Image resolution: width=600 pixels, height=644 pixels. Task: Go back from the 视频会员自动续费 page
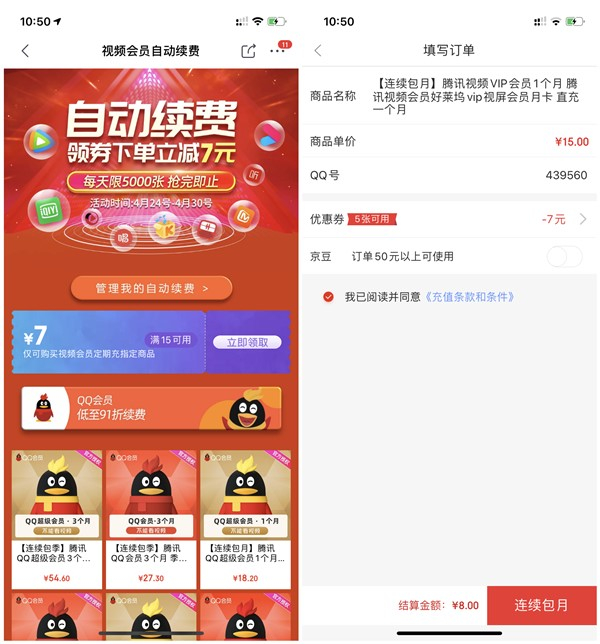pos(25,51)
